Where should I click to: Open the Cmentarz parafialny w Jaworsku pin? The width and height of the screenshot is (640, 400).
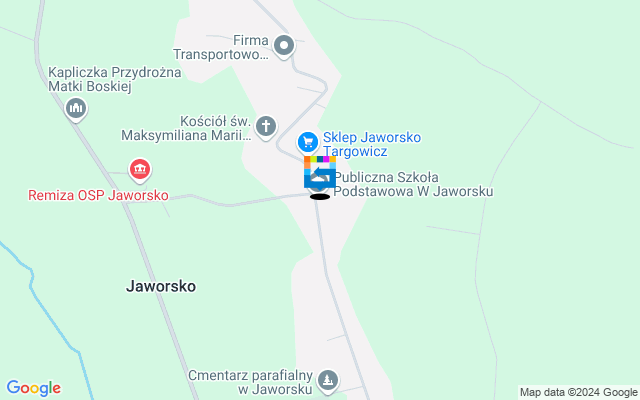tap(329, 380)
